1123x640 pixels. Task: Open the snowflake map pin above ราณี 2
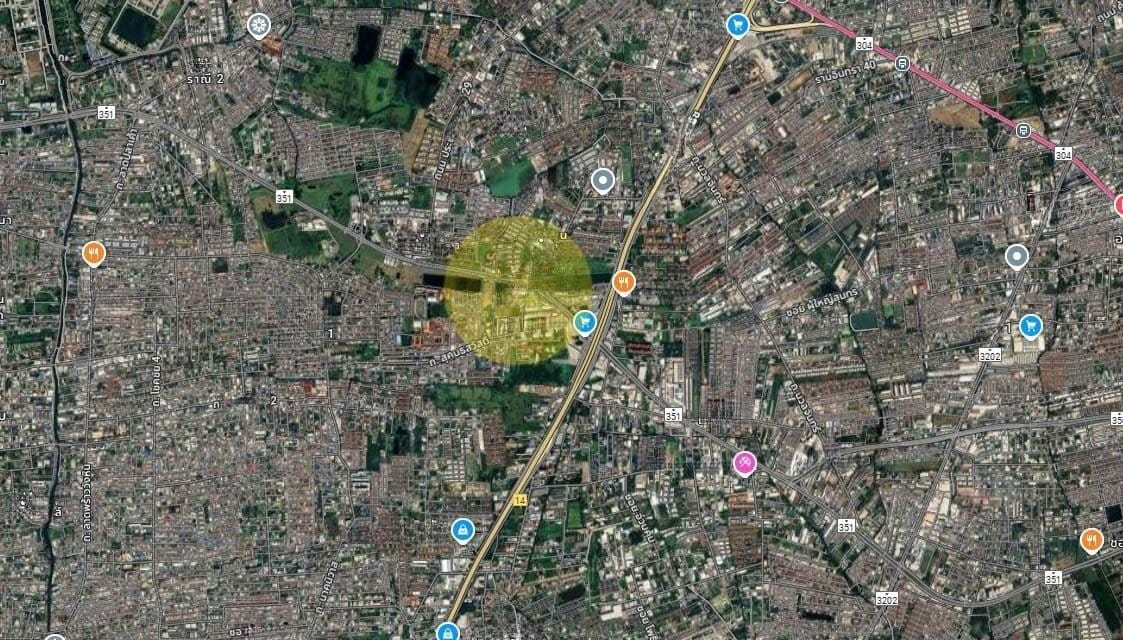coord(259,25)
